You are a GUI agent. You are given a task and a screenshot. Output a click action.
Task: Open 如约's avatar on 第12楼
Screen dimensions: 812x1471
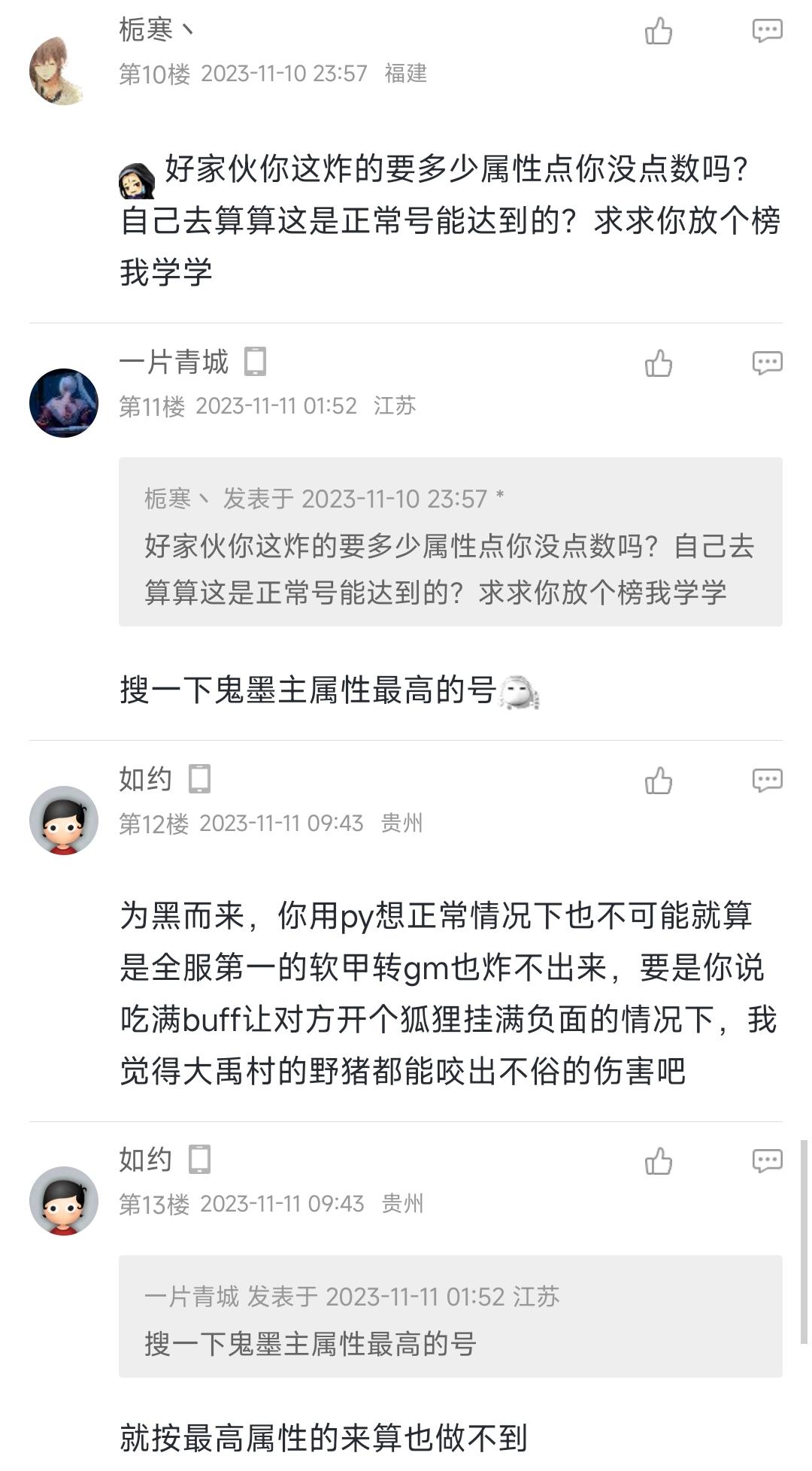pyautogui.click(x=63, y=820)
